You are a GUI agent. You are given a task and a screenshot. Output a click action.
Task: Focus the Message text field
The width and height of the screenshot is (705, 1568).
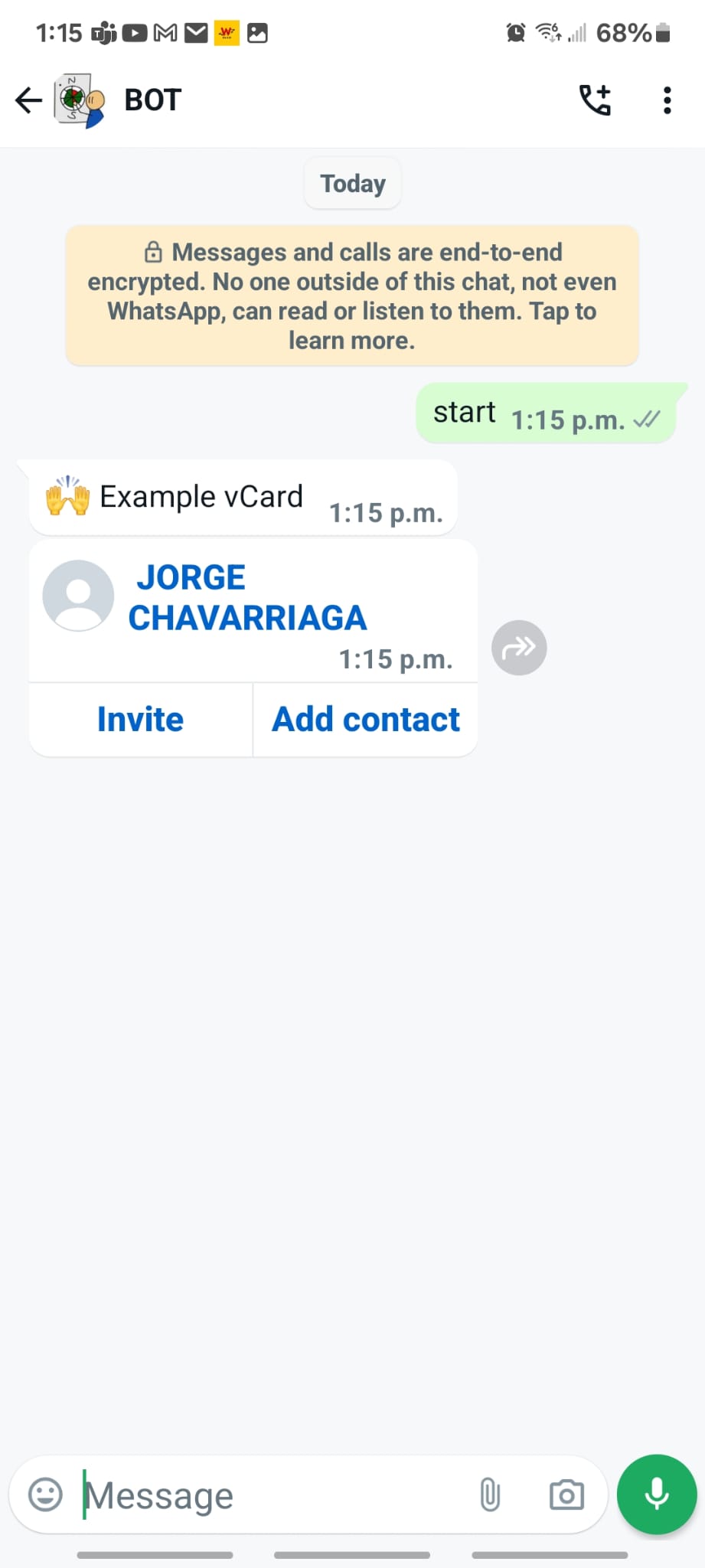268,1495
